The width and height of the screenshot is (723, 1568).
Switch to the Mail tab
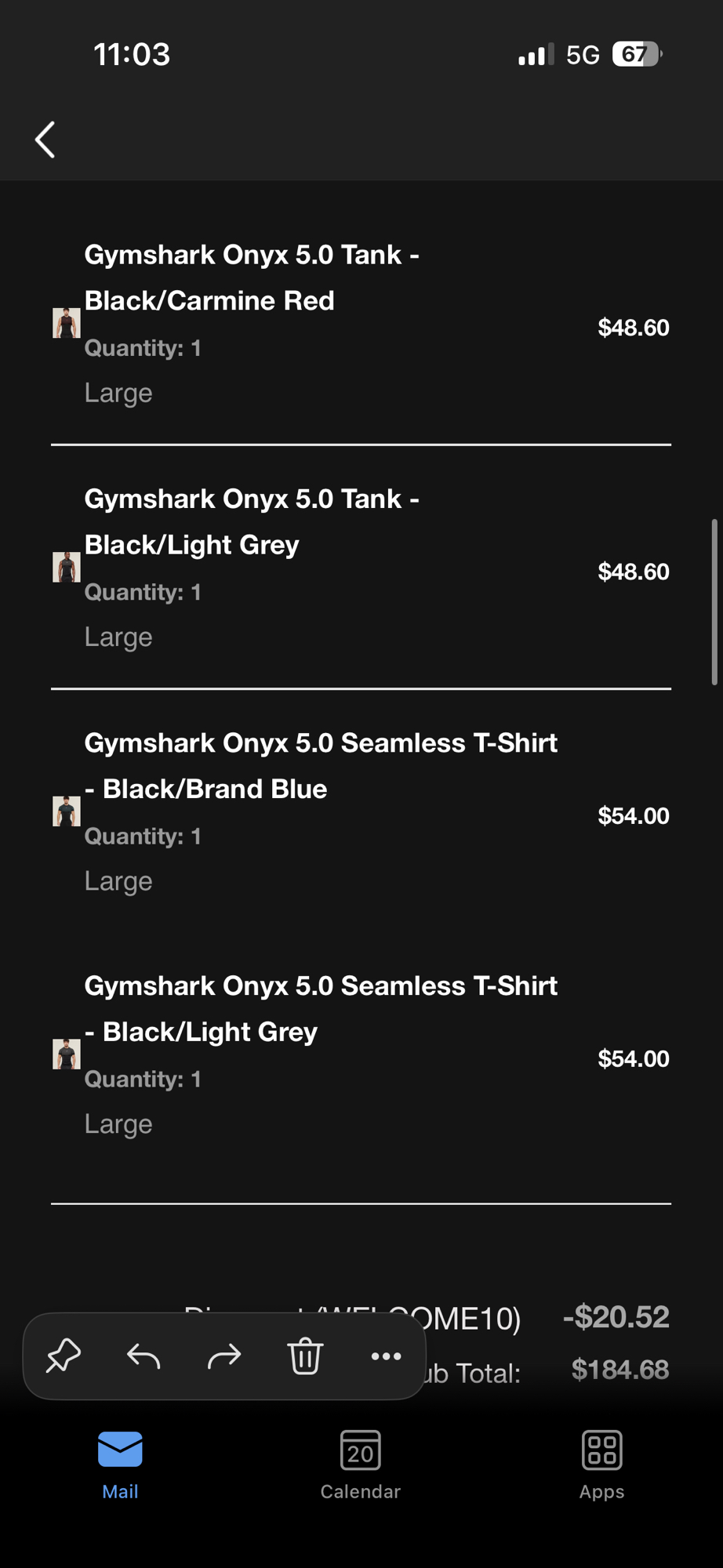tap(120, 1464)
